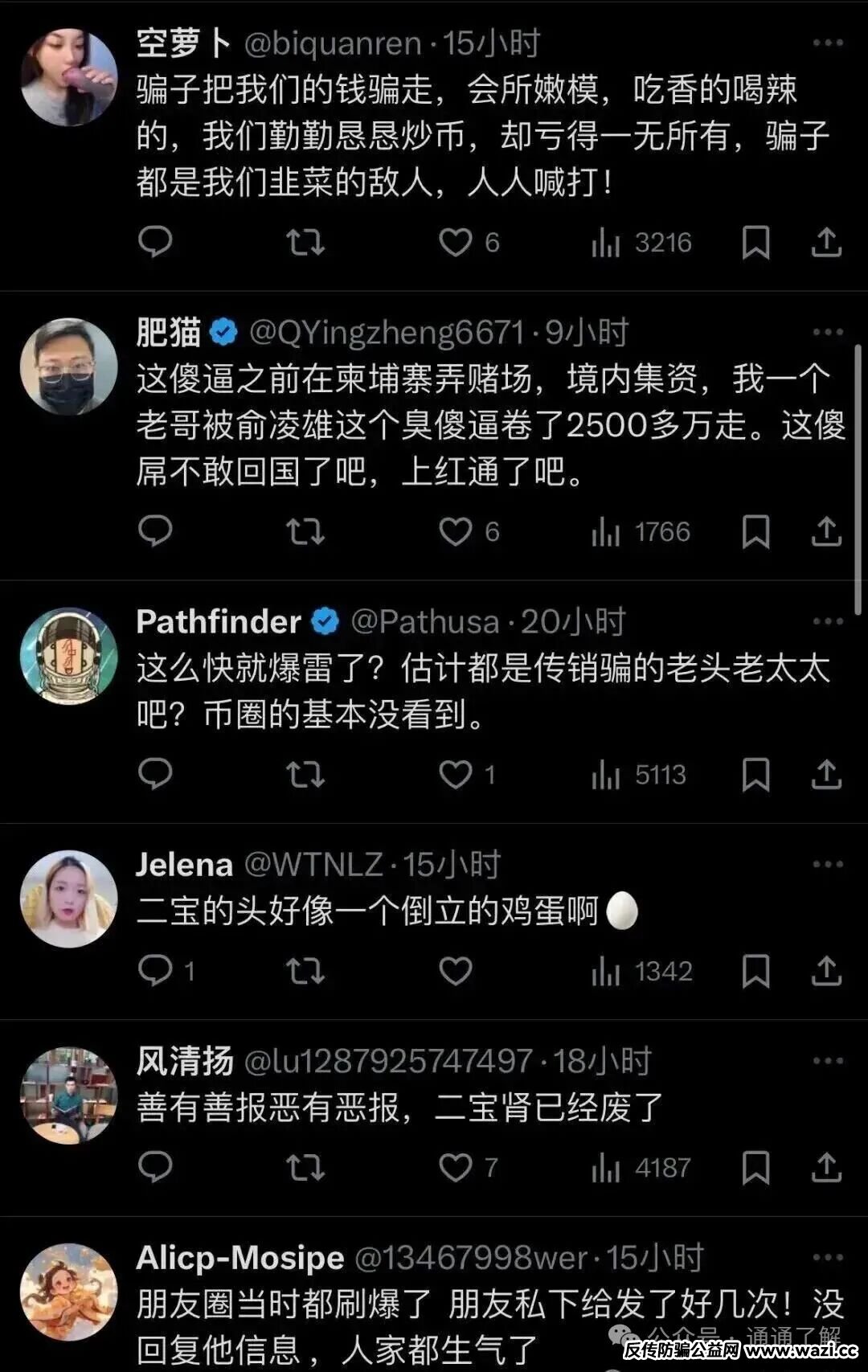Viewport: 868px width, 1372px height.
Task: Visit the @Pathusa profile handle
Action: pyautogui.click(x=425, y=621)
